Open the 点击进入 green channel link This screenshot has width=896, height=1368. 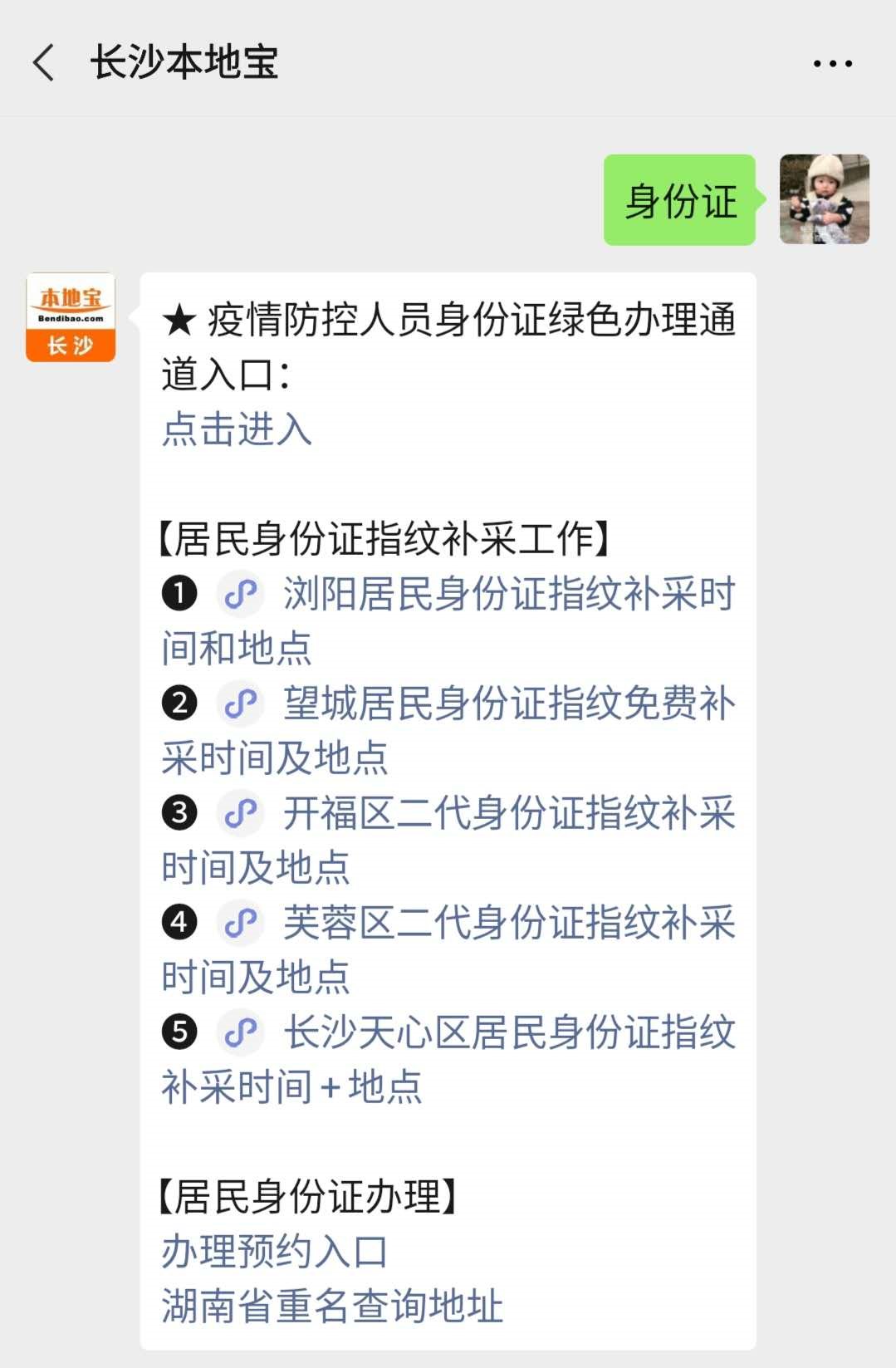[237, 429]
